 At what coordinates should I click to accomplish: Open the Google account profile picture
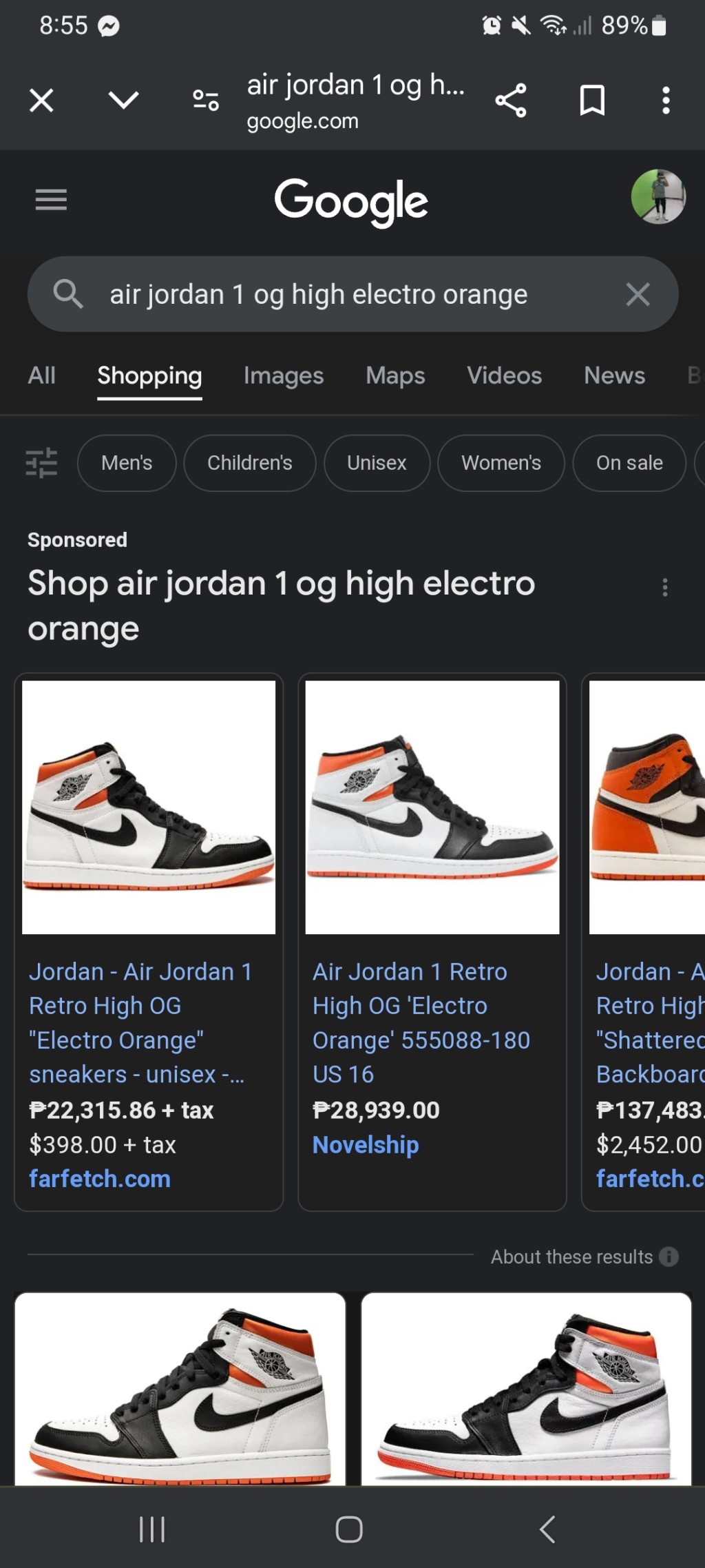pos(658,197)
